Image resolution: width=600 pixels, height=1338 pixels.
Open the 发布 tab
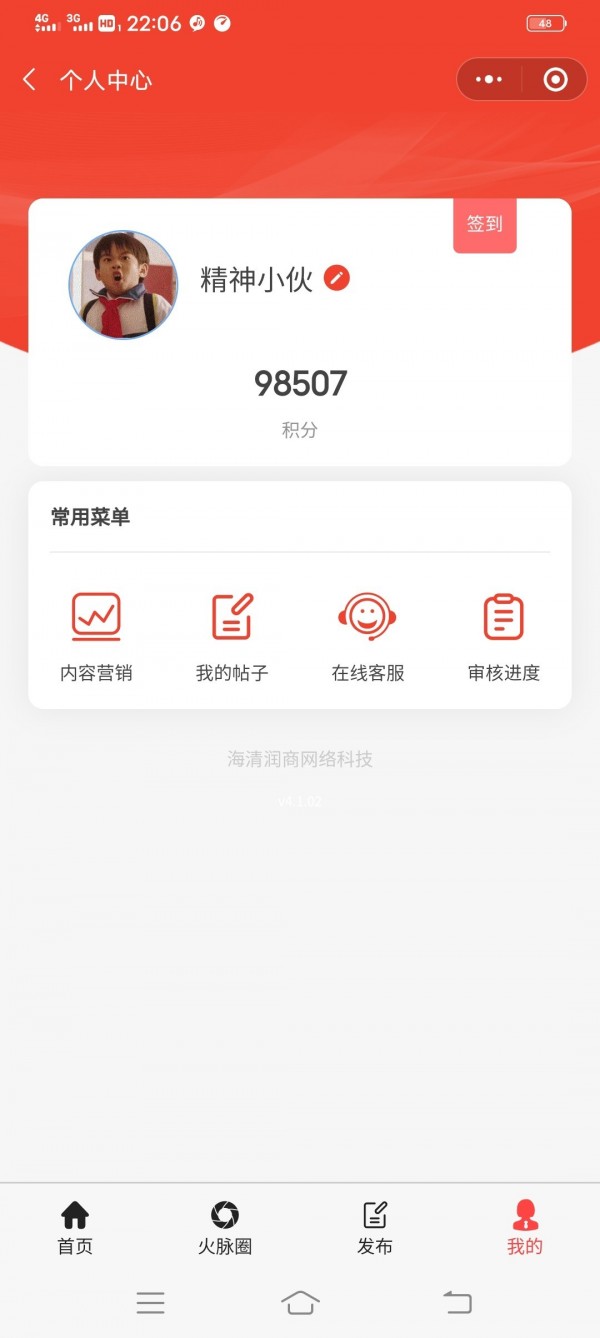pyautogui.click(x=375, y=1228)
